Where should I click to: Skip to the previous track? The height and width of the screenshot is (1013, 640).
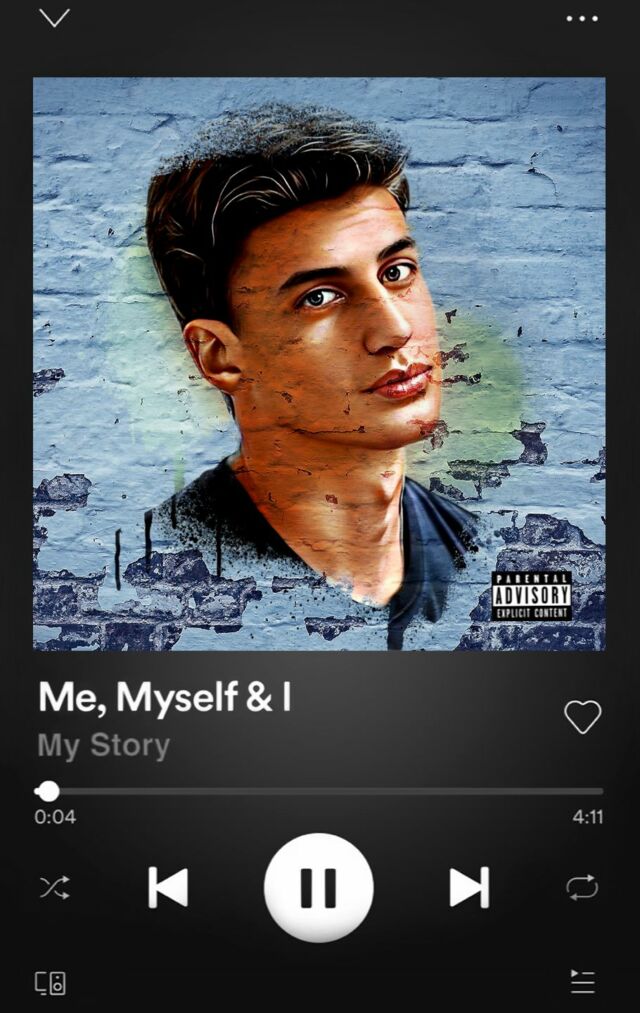pyautogui.click(x=168, y=887)
